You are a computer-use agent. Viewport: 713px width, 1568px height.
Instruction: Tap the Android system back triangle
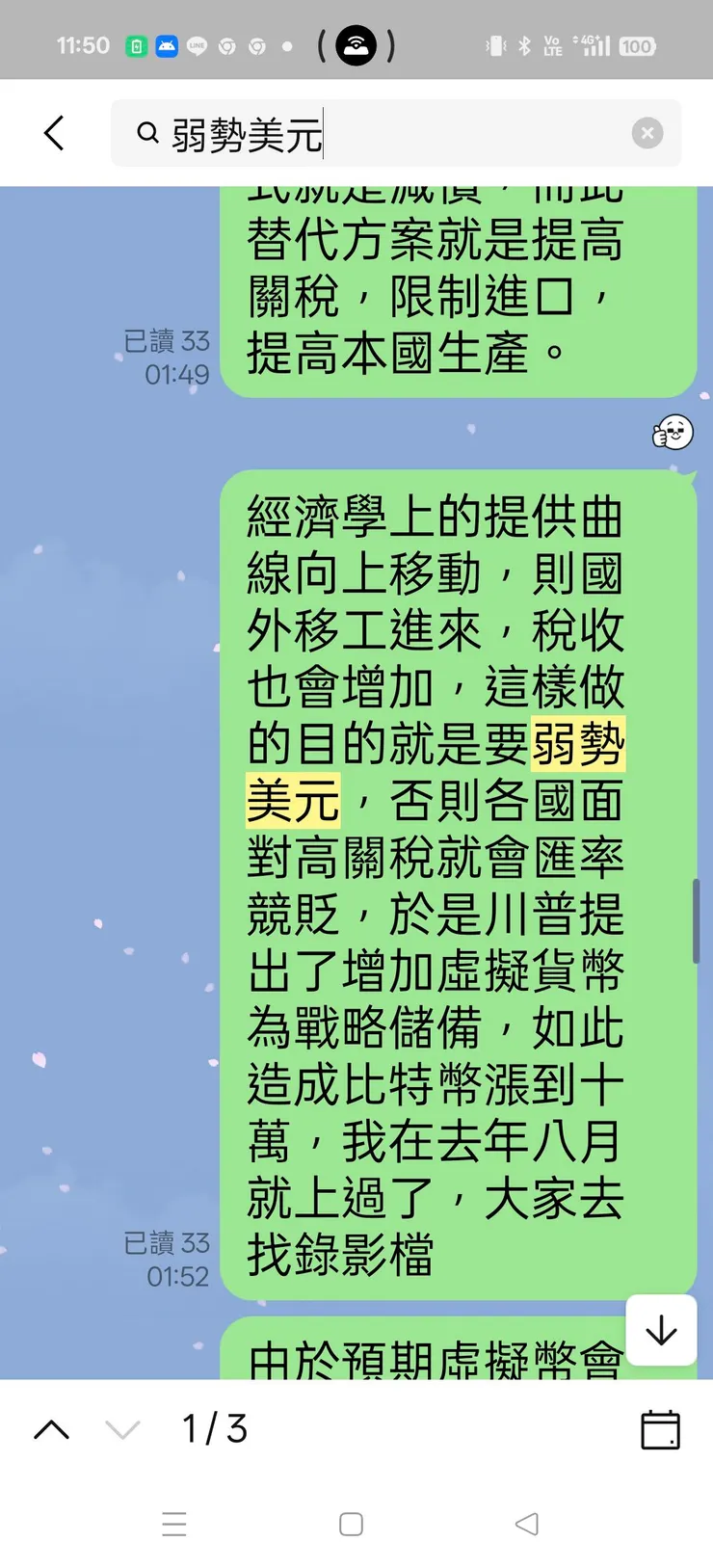click(x=526, y=1524)
